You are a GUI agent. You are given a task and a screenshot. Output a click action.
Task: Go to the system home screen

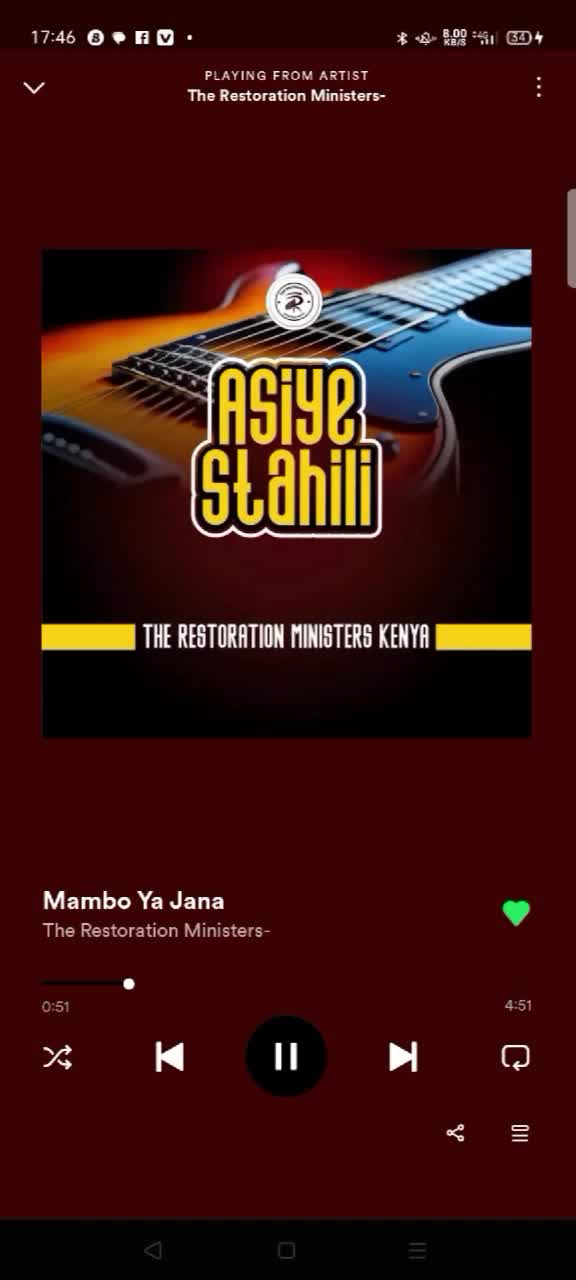click(x=286, y=1250)
